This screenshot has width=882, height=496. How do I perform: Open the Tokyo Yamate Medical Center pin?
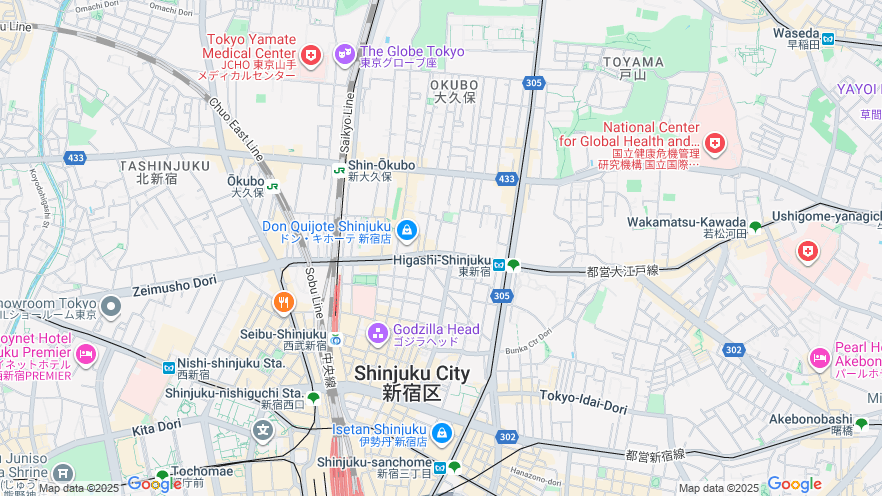point(311,53)
